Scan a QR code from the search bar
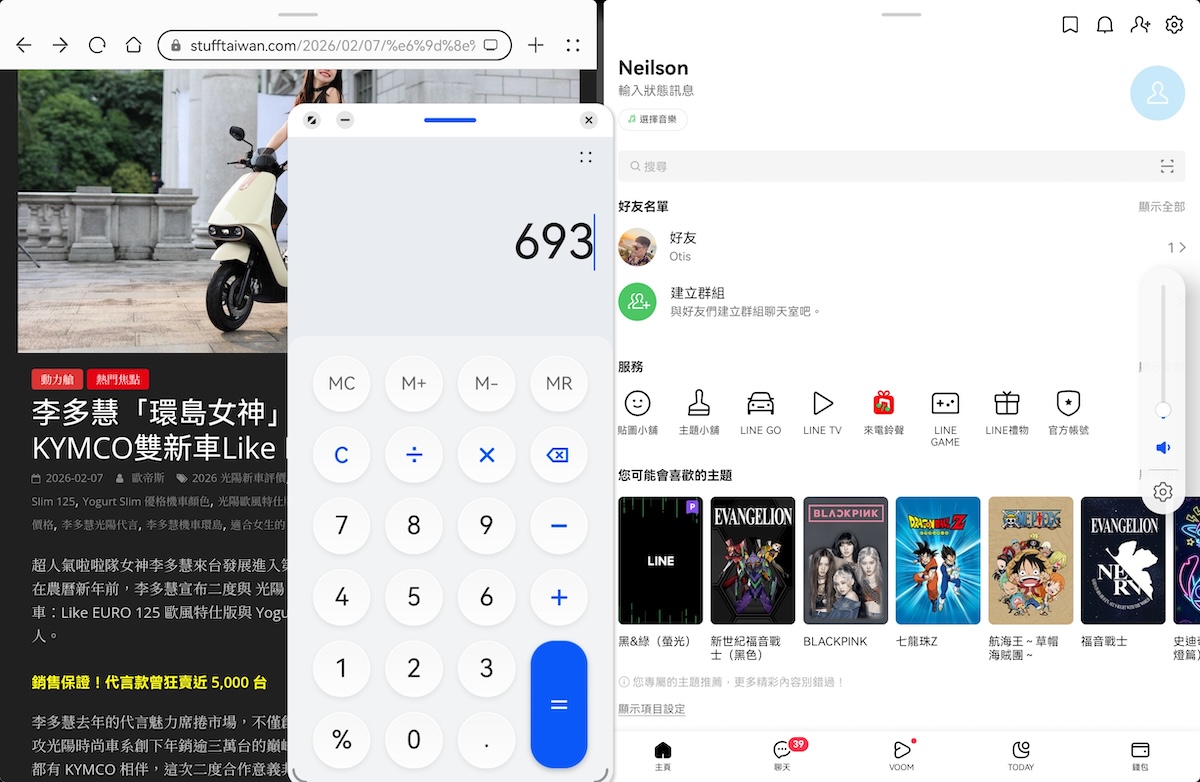The height and width of the screenshot is (782, 1200). coord(1167,166)
